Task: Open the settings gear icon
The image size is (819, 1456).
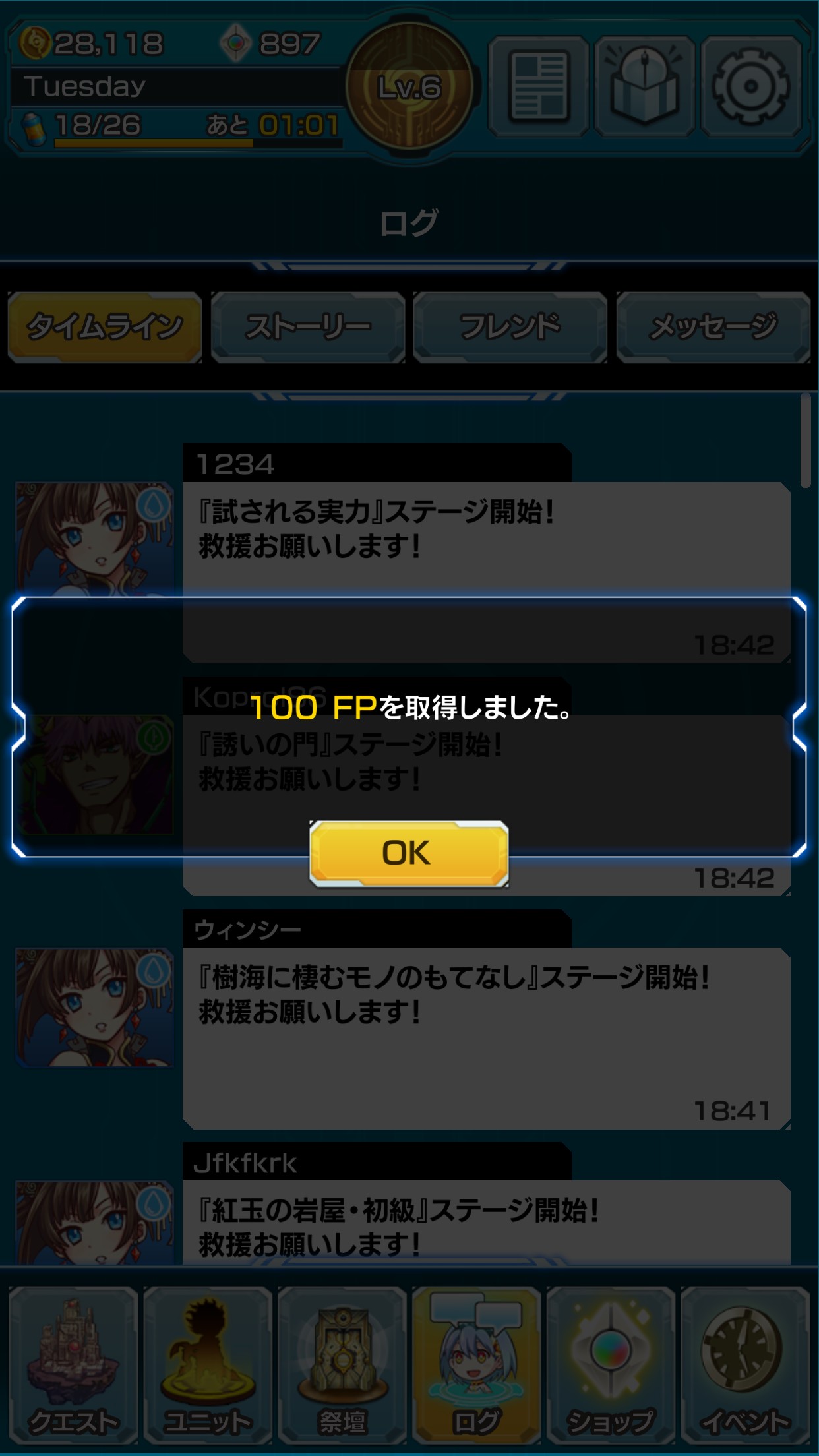Action: [x=751, y=86]
